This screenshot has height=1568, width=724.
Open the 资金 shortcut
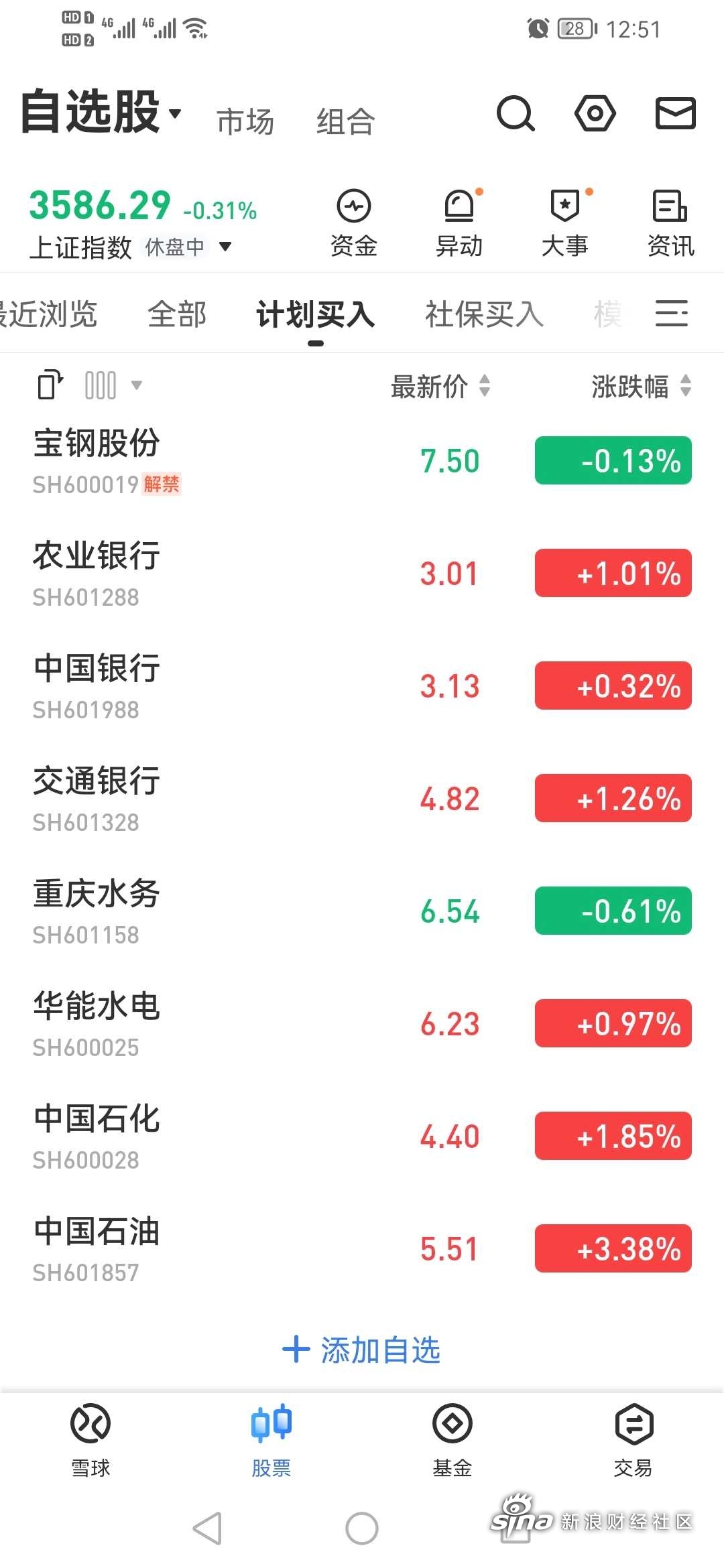pos(354,224)
